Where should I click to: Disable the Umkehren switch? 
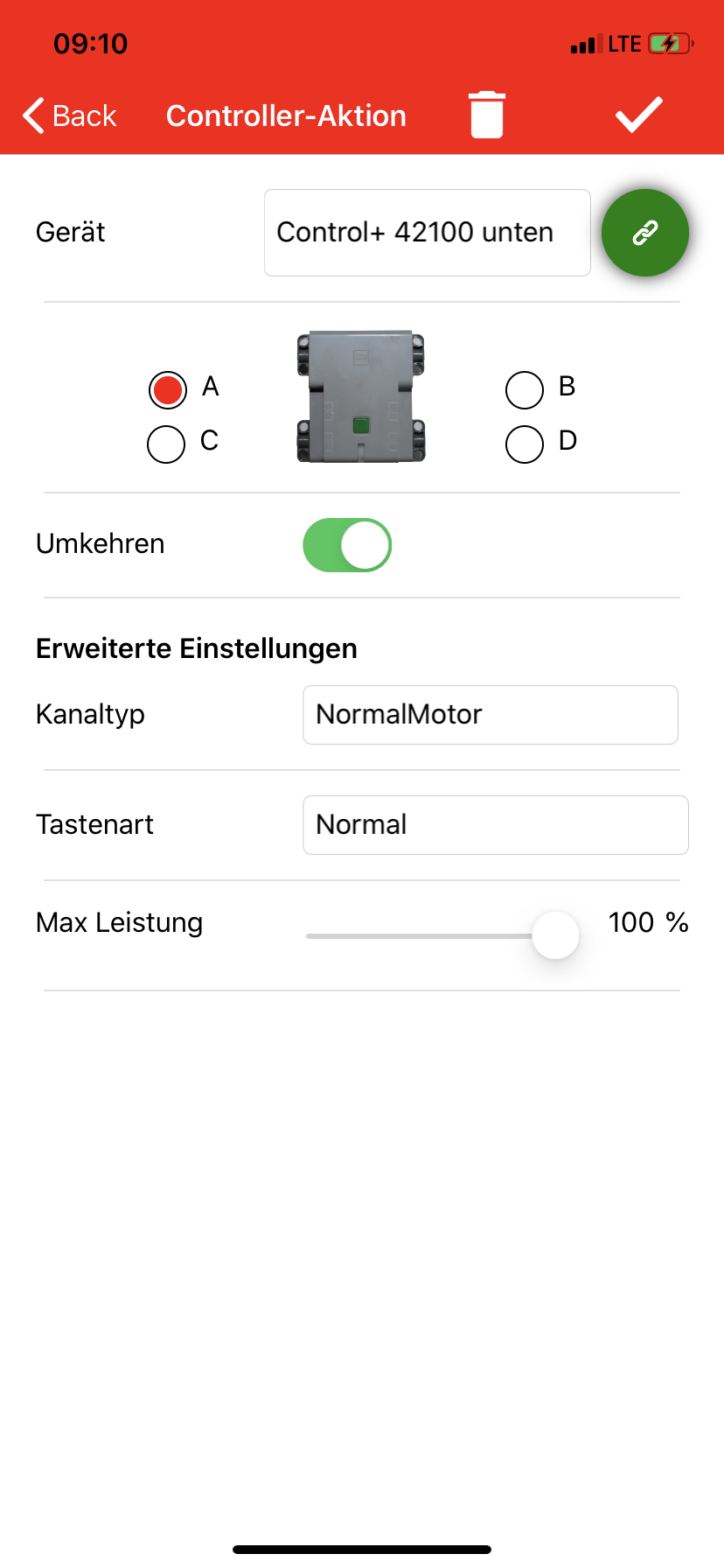347,545
